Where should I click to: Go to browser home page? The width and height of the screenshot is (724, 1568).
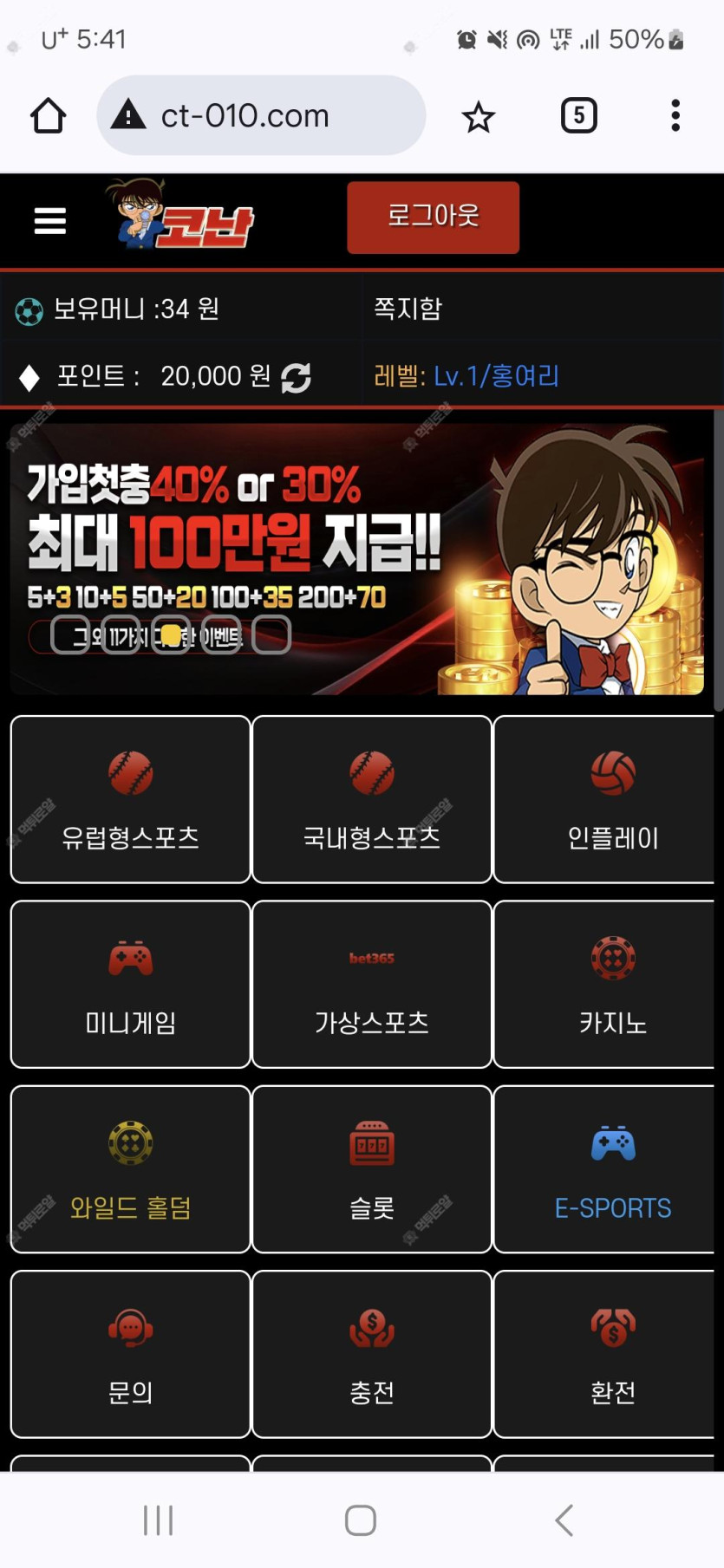(x=49, y=115)
